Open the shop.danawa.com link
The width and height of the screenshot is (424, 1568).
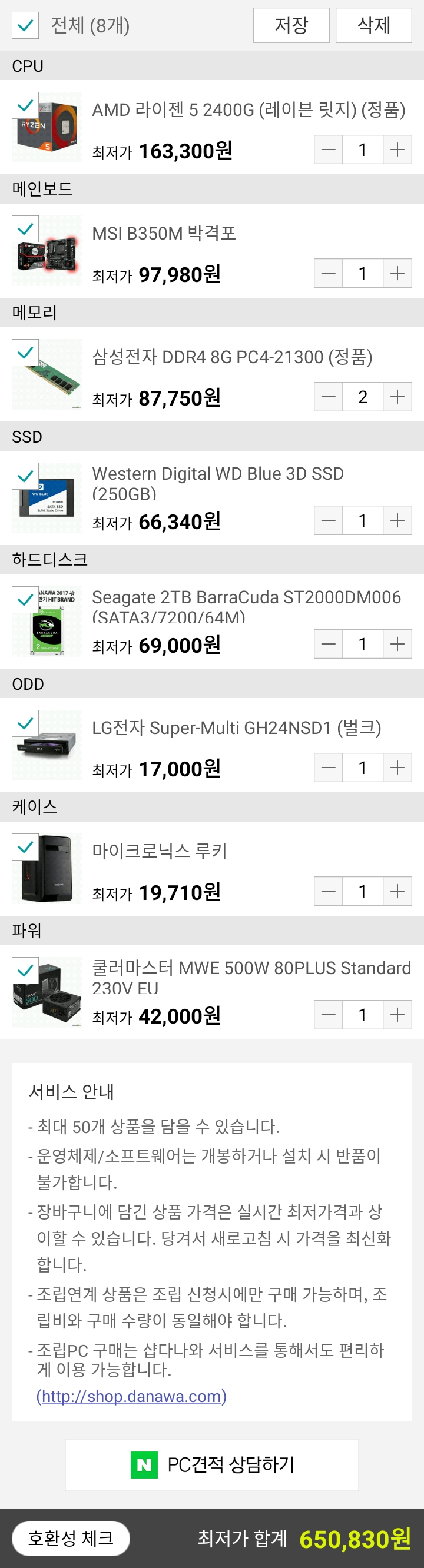pyautogui.click(x=131, y=1396)
